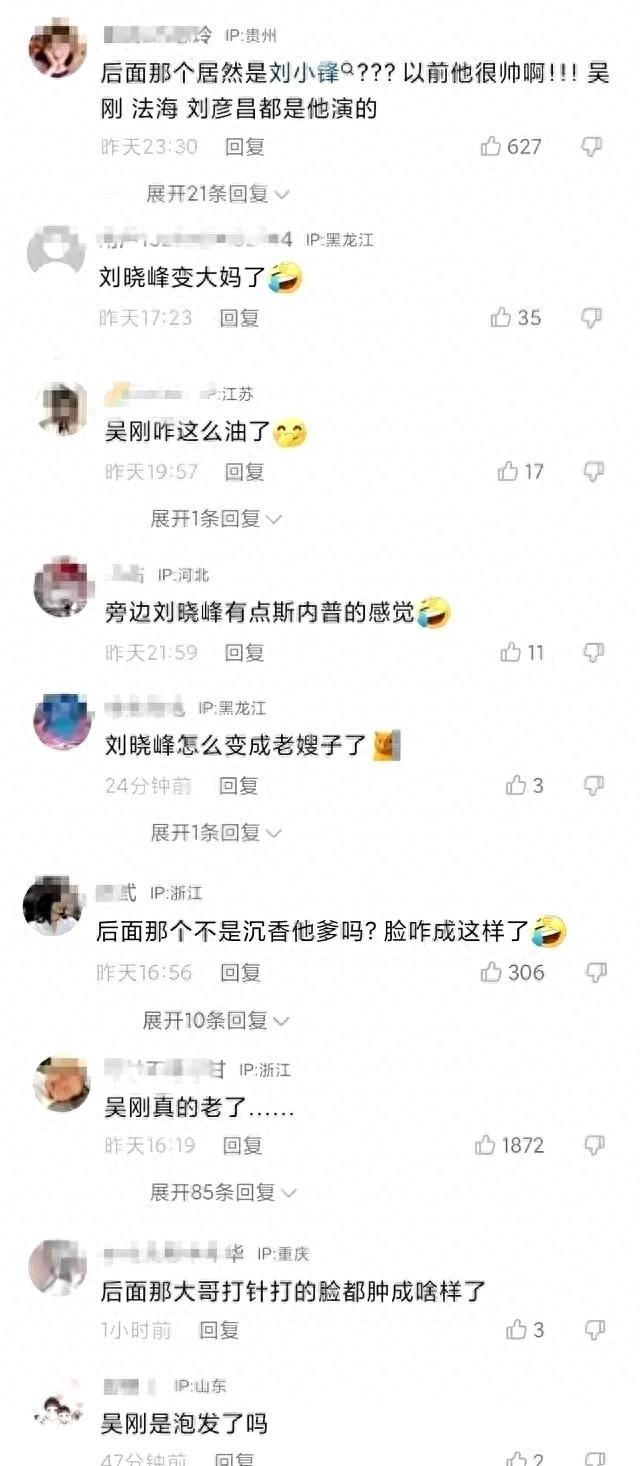This screenshot has width=640, height=1466.
Task: Expand the 10 replies under the 沉香他爹 comment
Action: click(x=215, y=1020)
